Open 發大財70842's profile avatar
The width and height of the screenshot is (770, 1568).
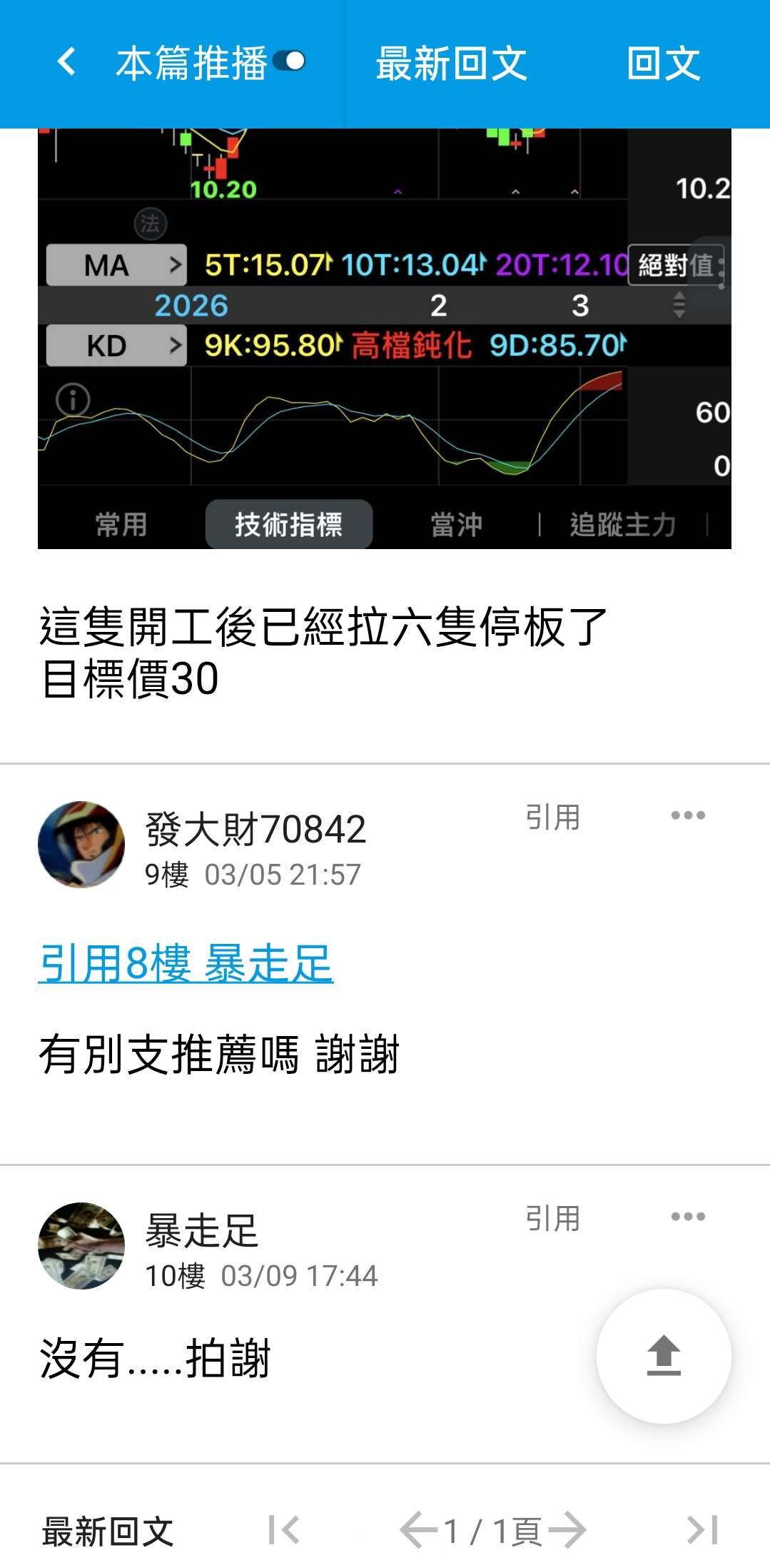(81, 845)
